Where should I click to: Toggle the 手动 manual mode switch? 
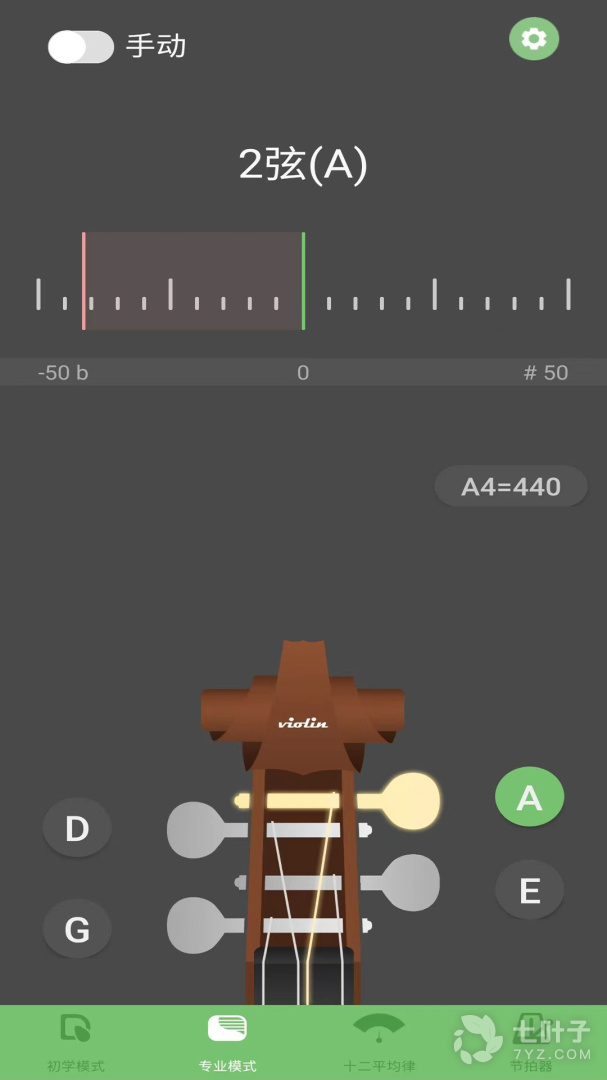coord(80,47)
